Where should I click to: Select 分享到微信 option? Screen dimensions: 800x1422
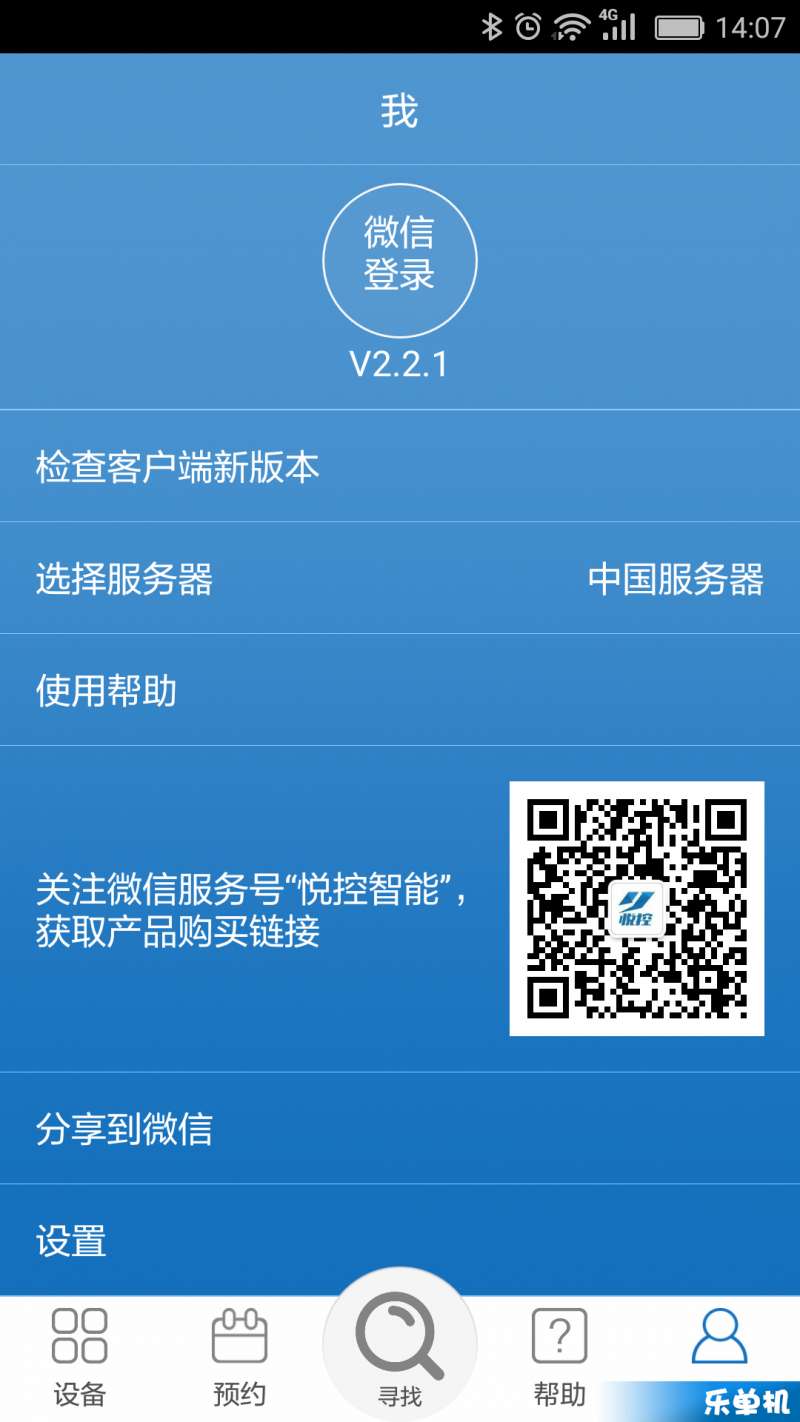pos(400,1129)
